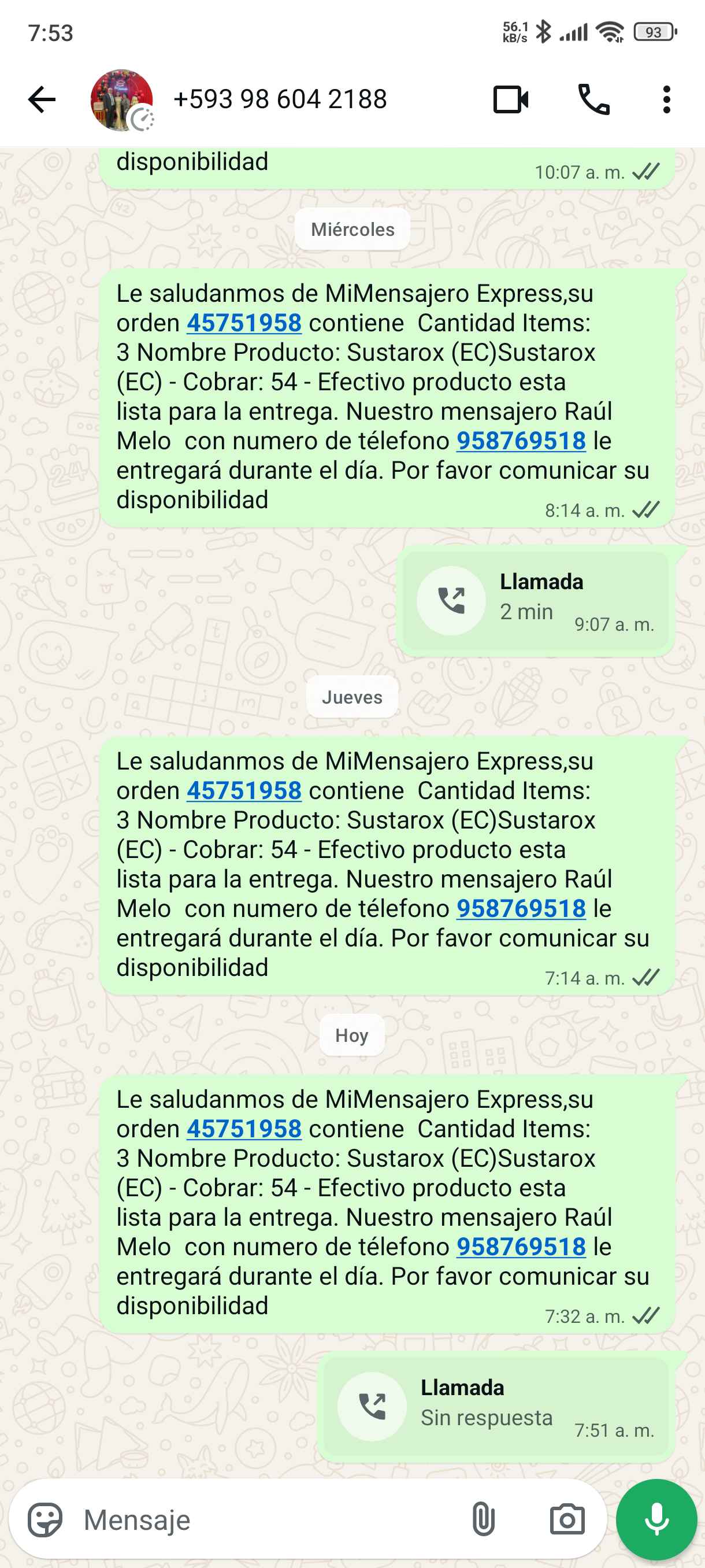
Task: Open order link 45751958 in Jueves message
Action: (244, 791)
